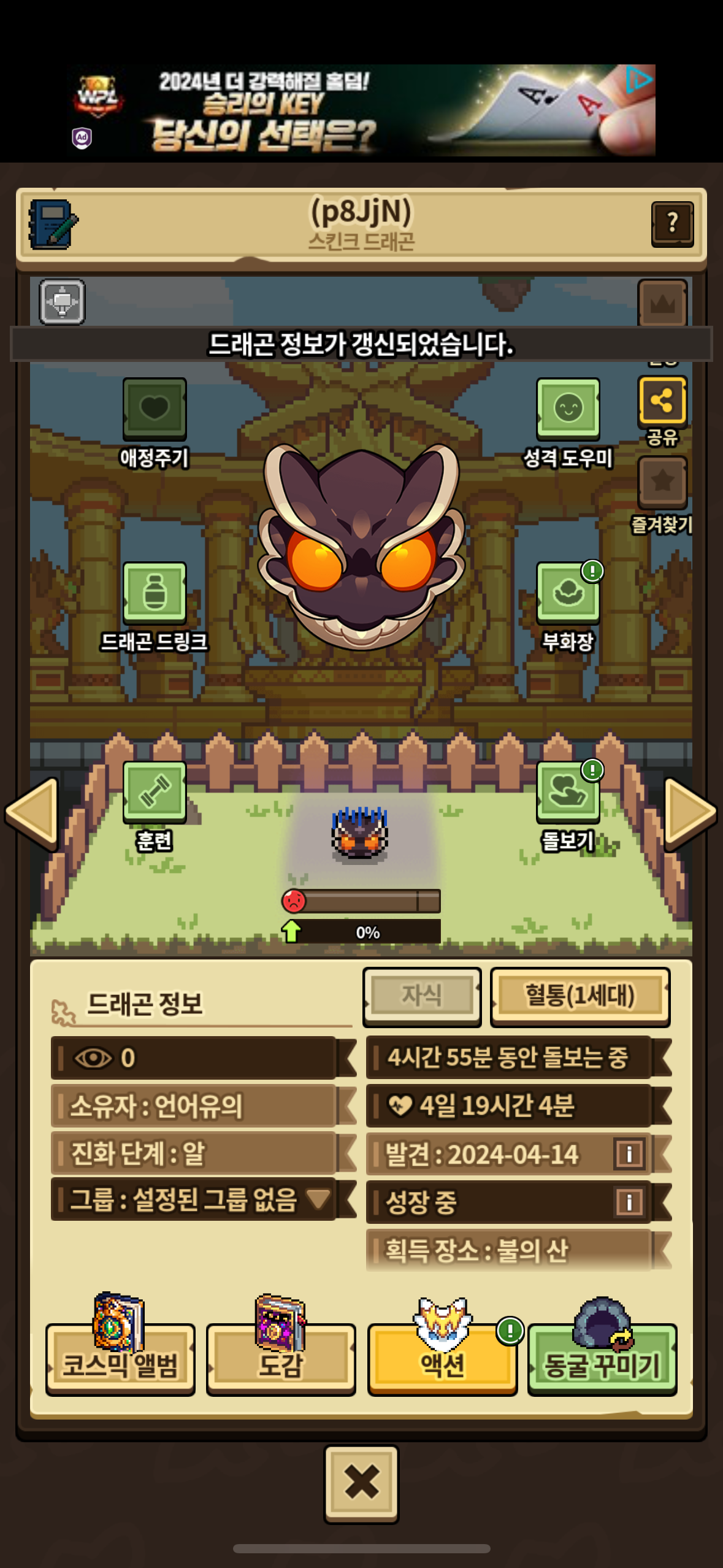Open the question mark help button

click(x=672, y=224)
